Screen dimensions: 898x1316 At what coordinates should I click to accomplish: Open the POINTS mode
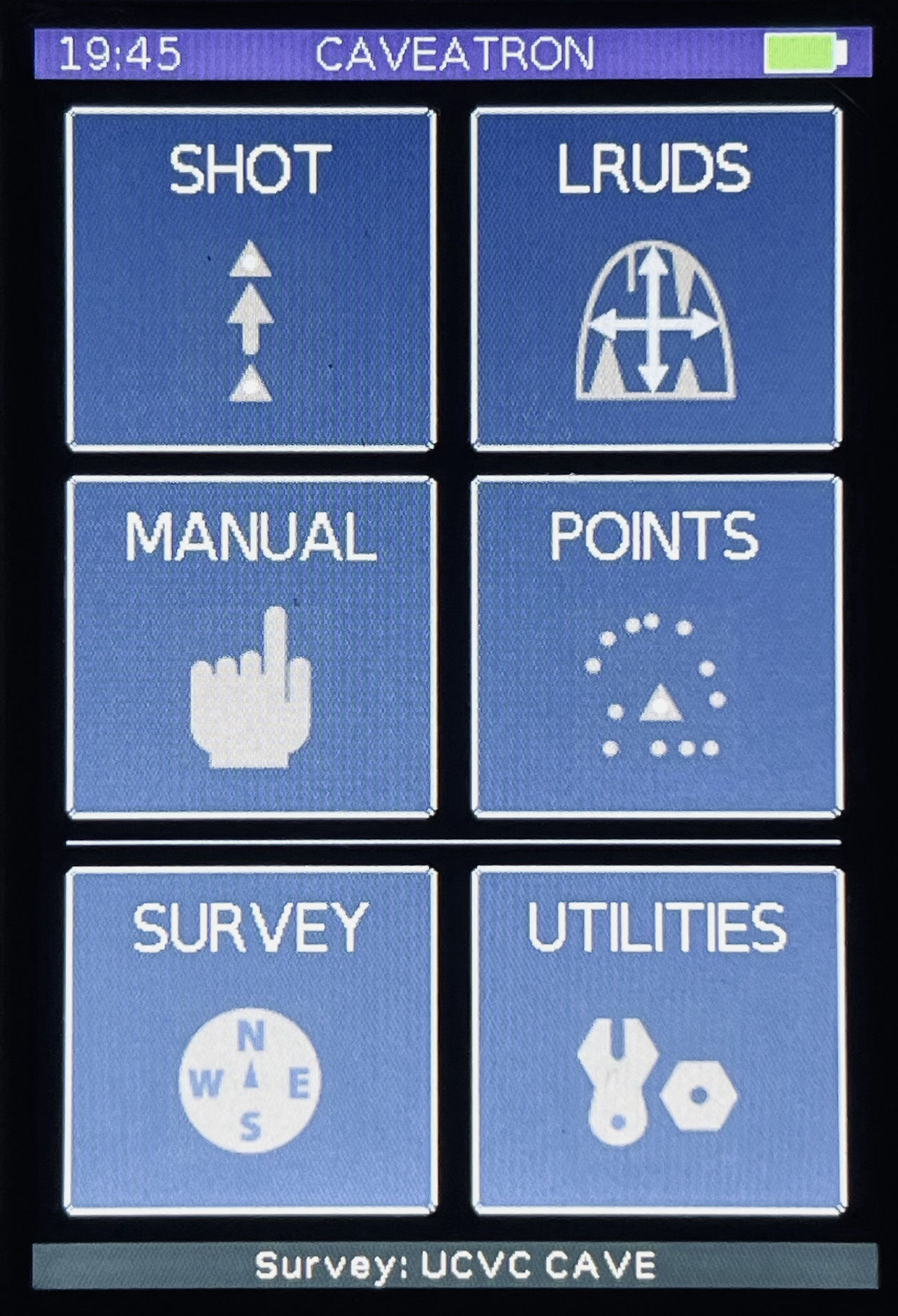click(x=655, y=646)
